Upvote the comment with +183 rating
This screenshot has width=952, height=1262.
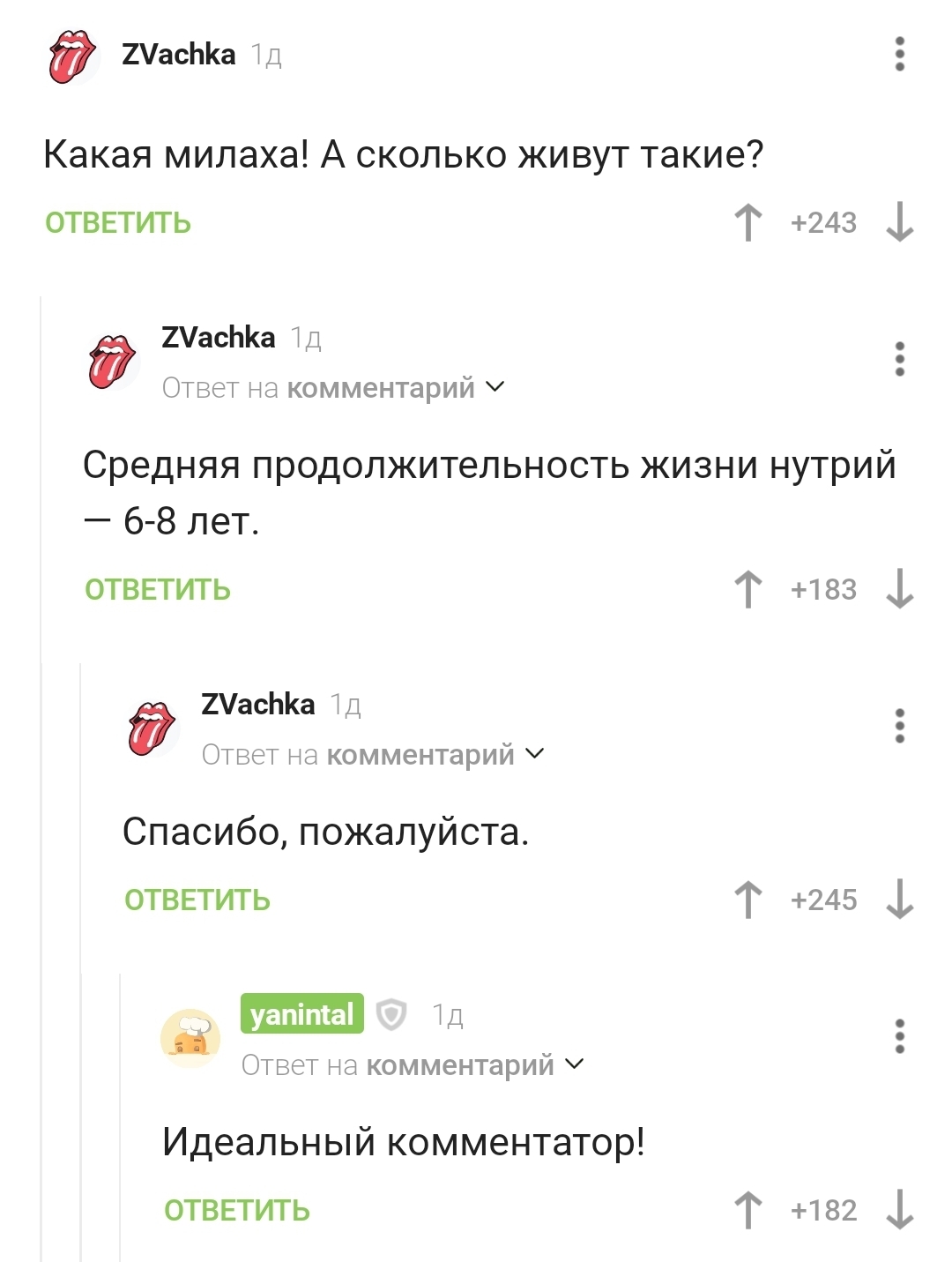tap(748, 589)
